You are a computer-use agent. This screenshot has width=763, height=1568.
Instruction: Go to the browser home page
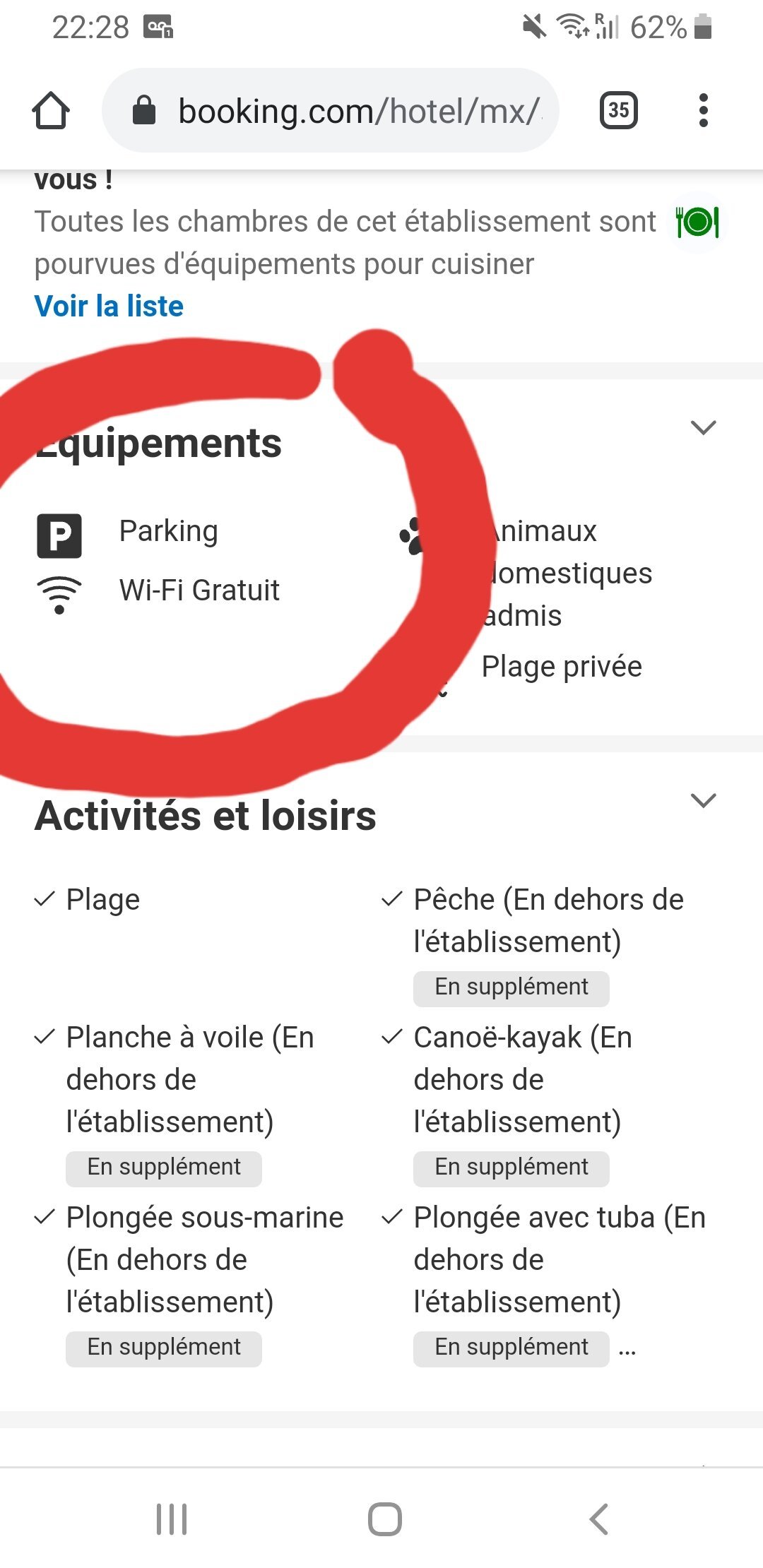pyautogui.click(x=51, y=111)
